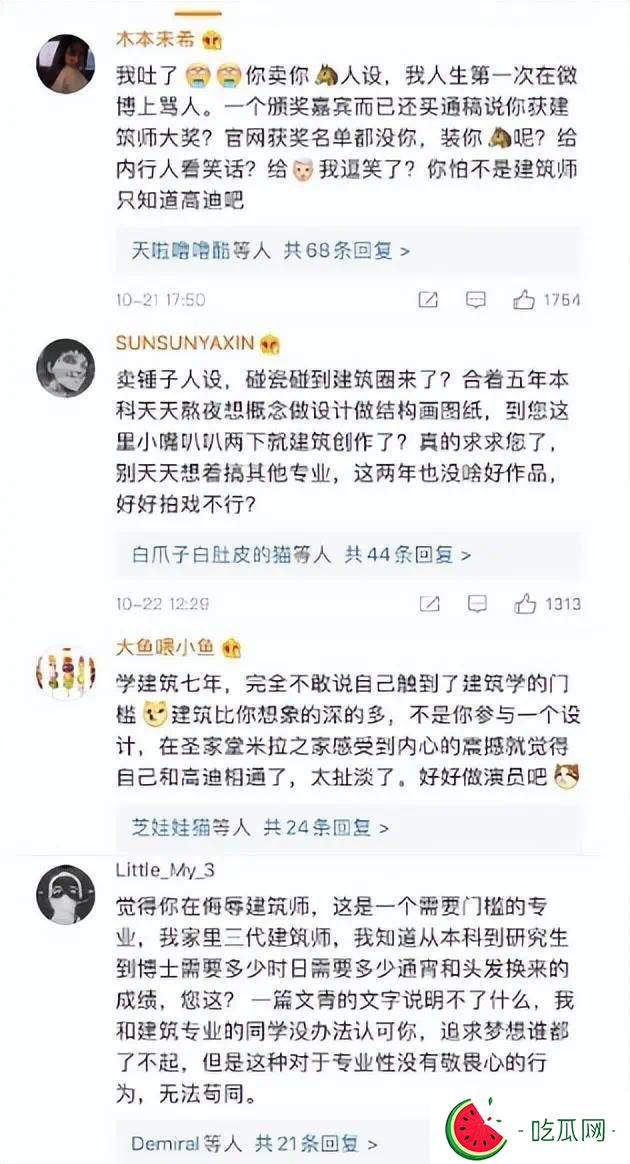The image size is (630, 1164).
Task: View all 68 replies under 木本未希's comment
Action: 271,250
